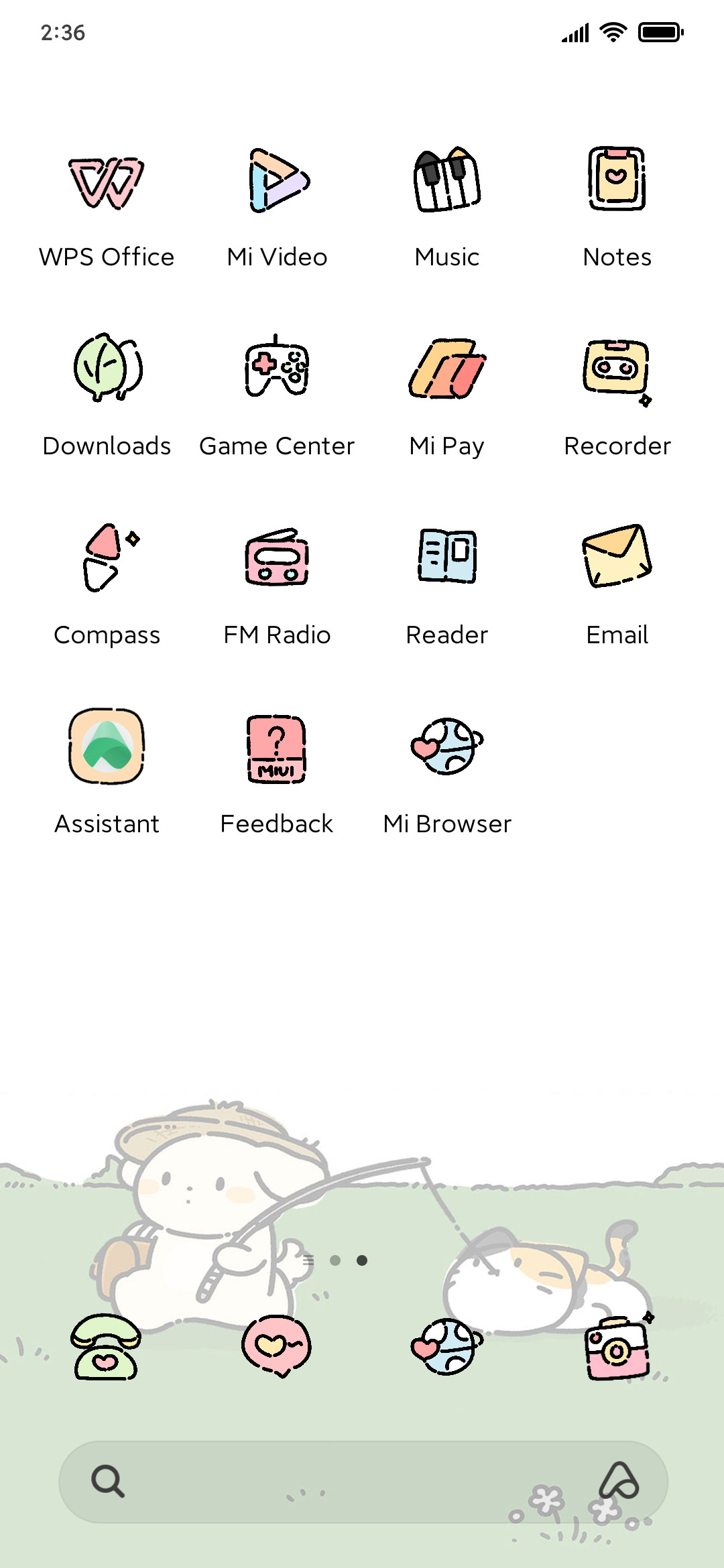Open the messaging app in the dock
The height and width of the screenshot is (1568, 724).
point(277,1347)
